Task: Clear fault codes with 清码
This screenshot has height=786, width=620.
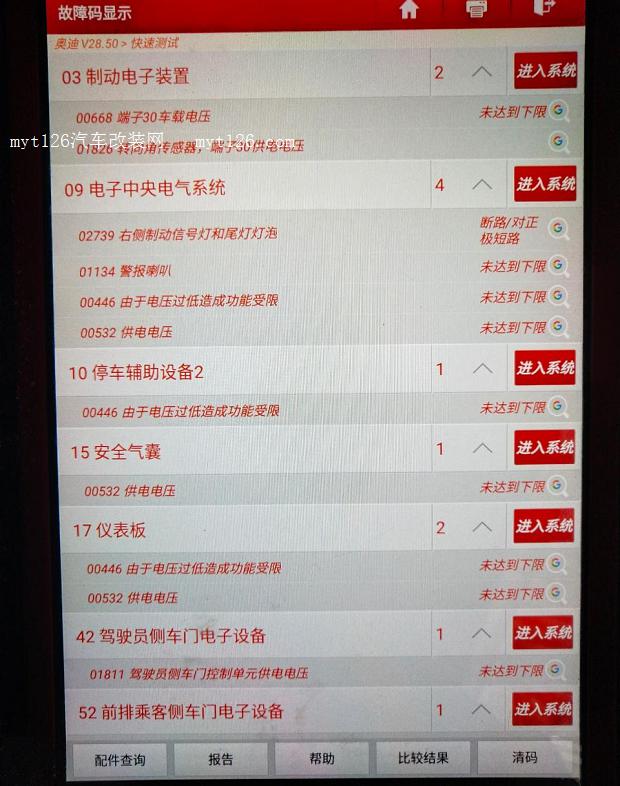Action: click(x=525, y=757)
